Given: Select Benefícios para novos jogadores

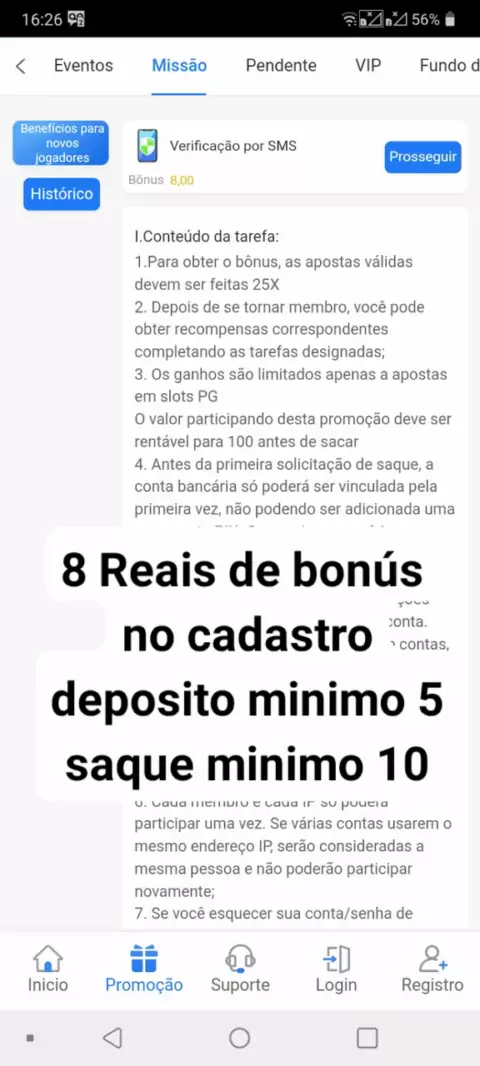Looking at the screenshot, I should click(61, 143).
